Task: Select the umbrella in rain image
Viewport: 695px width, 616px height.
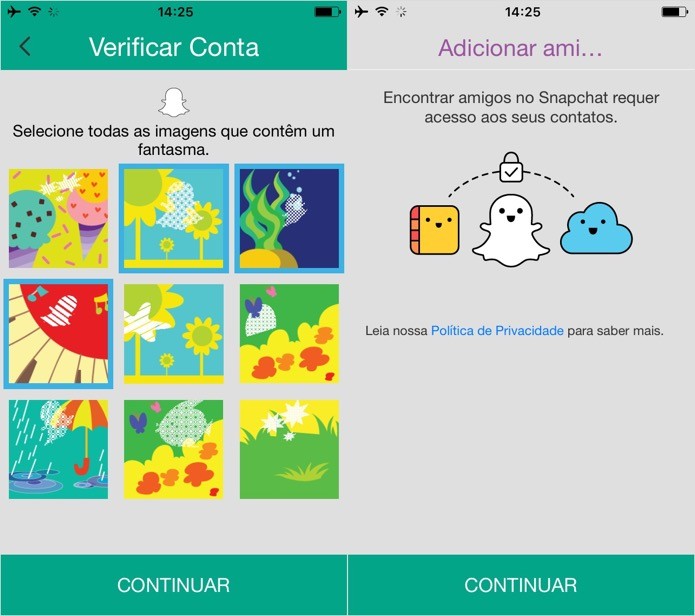Action: [58, 449]
